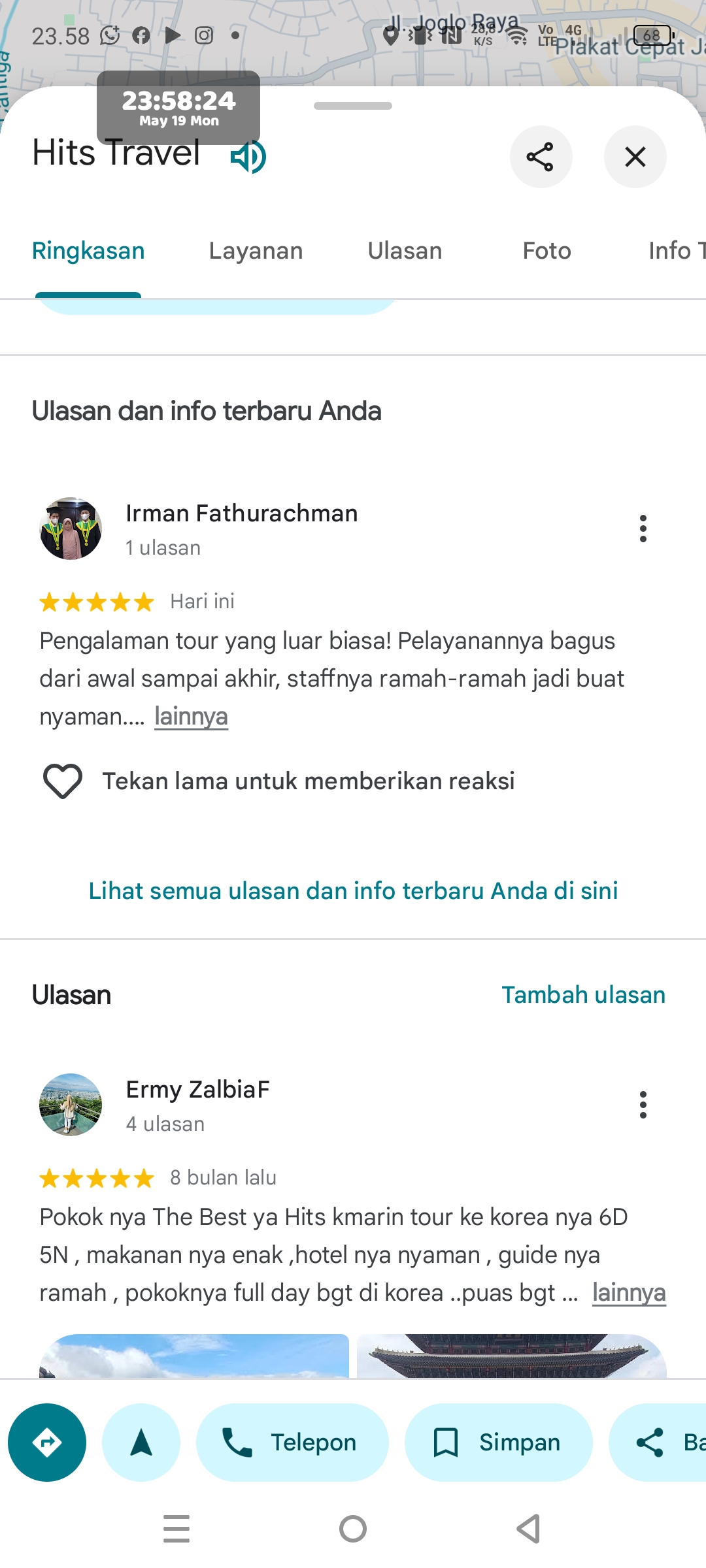Tap the heart reaction on Irman's review
The width and height of the screenshot is (706, 1568).
(x=63, y=781)
